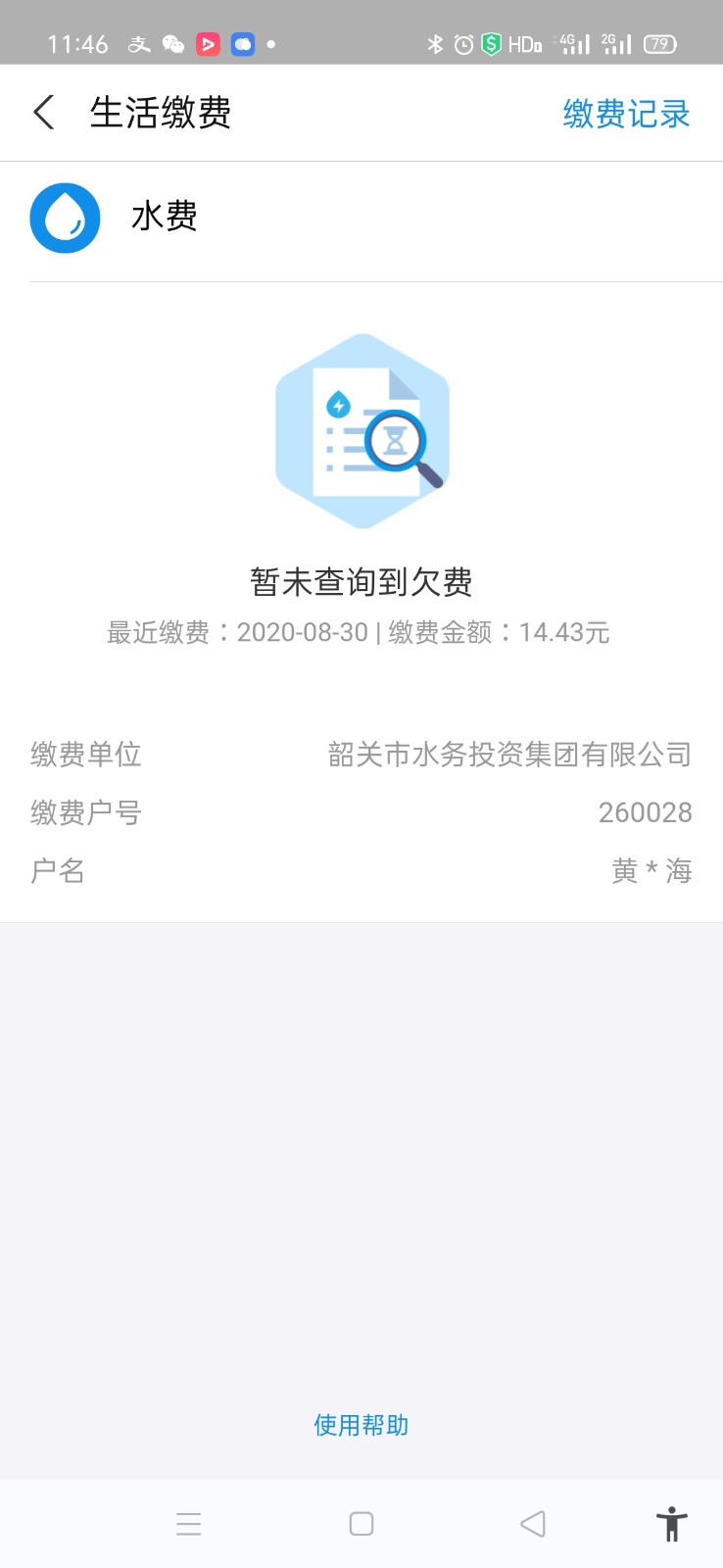Tap the system back button

[x=532, y=1524]
